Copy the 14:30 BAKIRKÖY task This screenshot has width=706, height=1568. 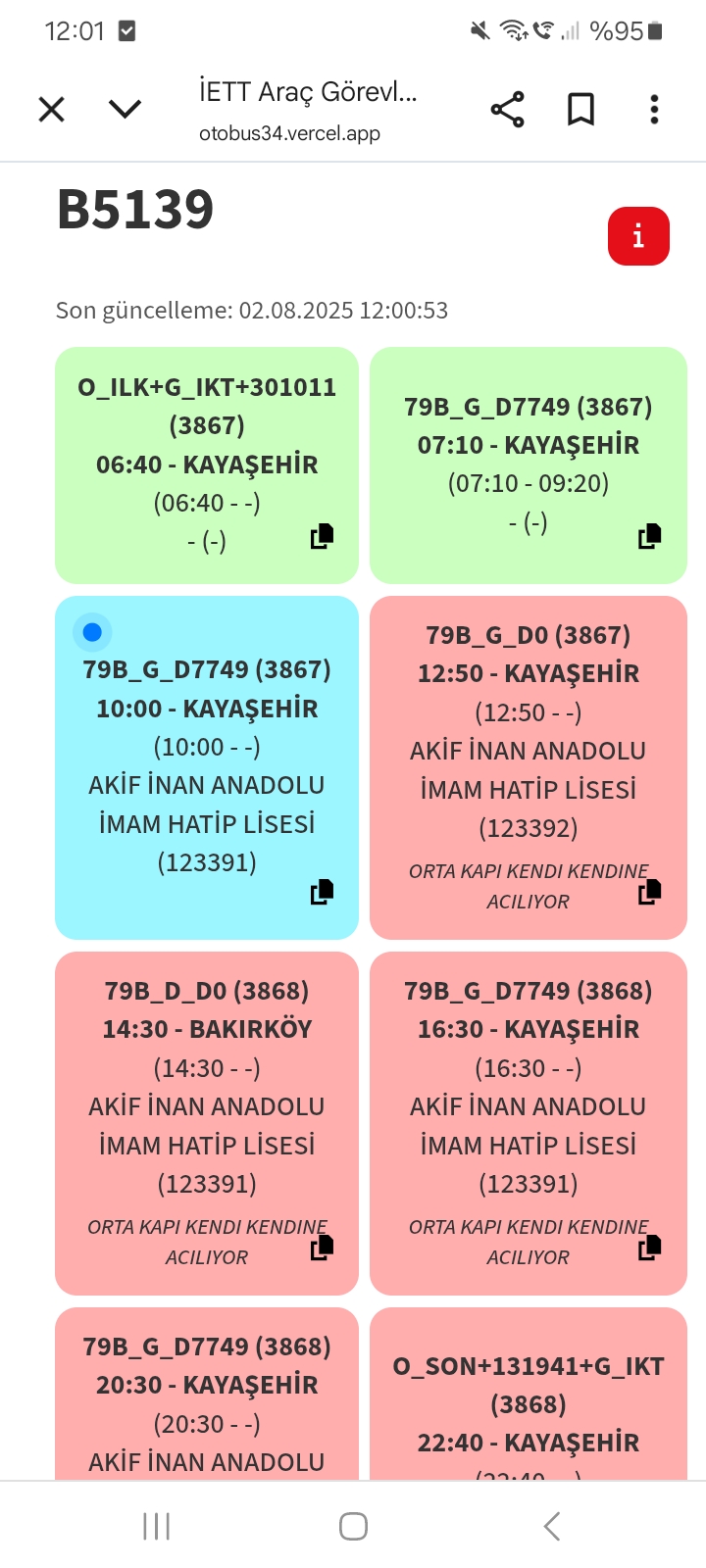[322, 1248]
